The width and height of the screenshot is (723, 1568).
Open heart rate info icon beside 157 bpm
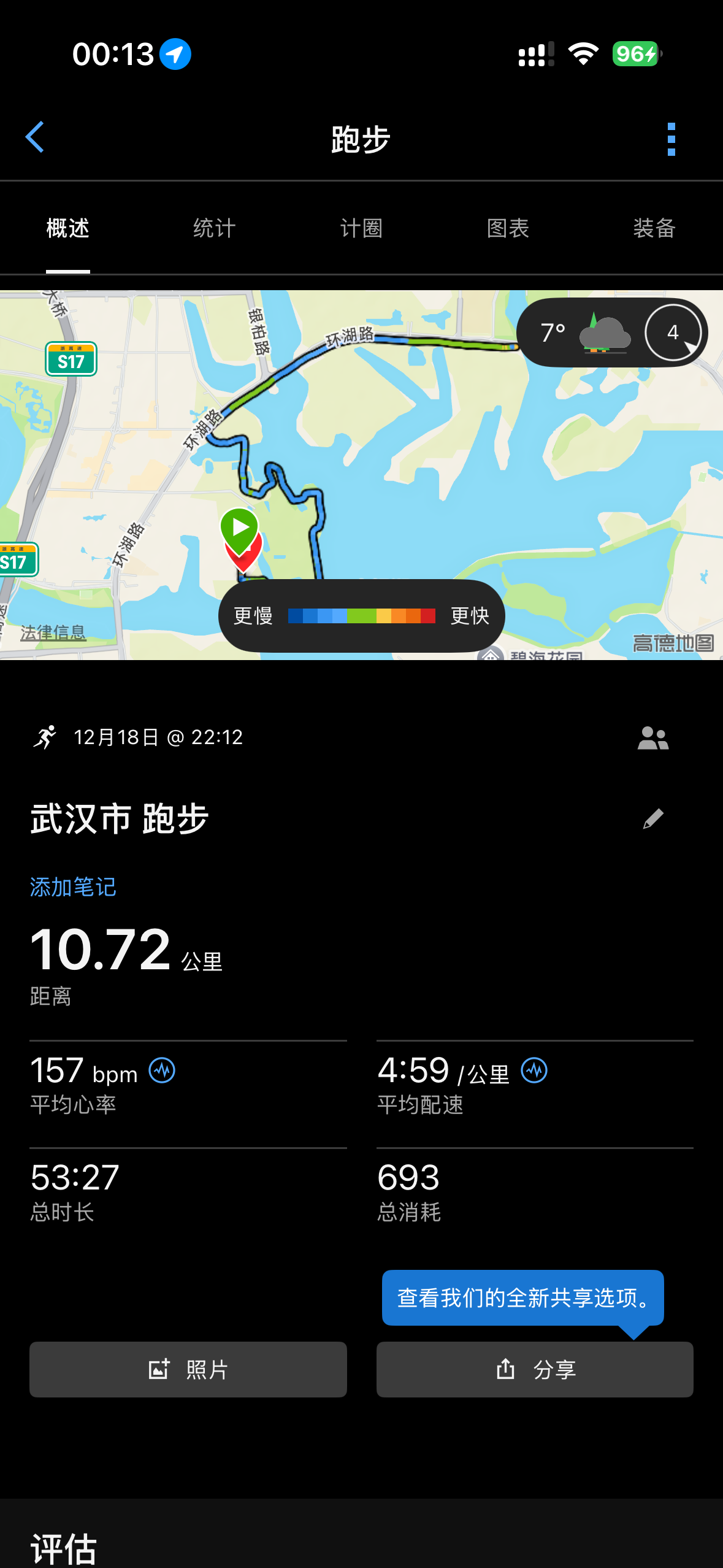coord(163,1071)
